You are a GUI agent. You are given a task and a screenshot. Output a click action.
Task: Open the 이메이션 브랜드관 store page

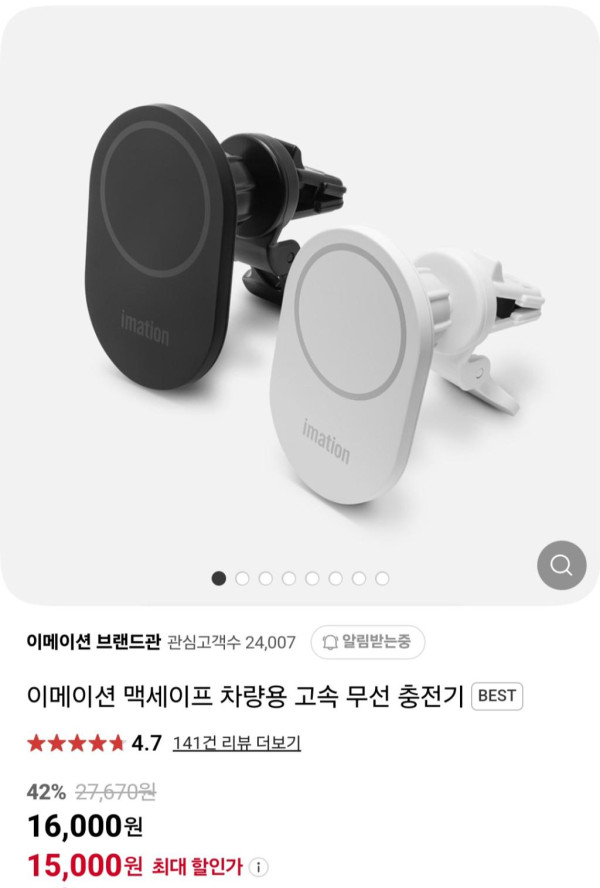93,642
